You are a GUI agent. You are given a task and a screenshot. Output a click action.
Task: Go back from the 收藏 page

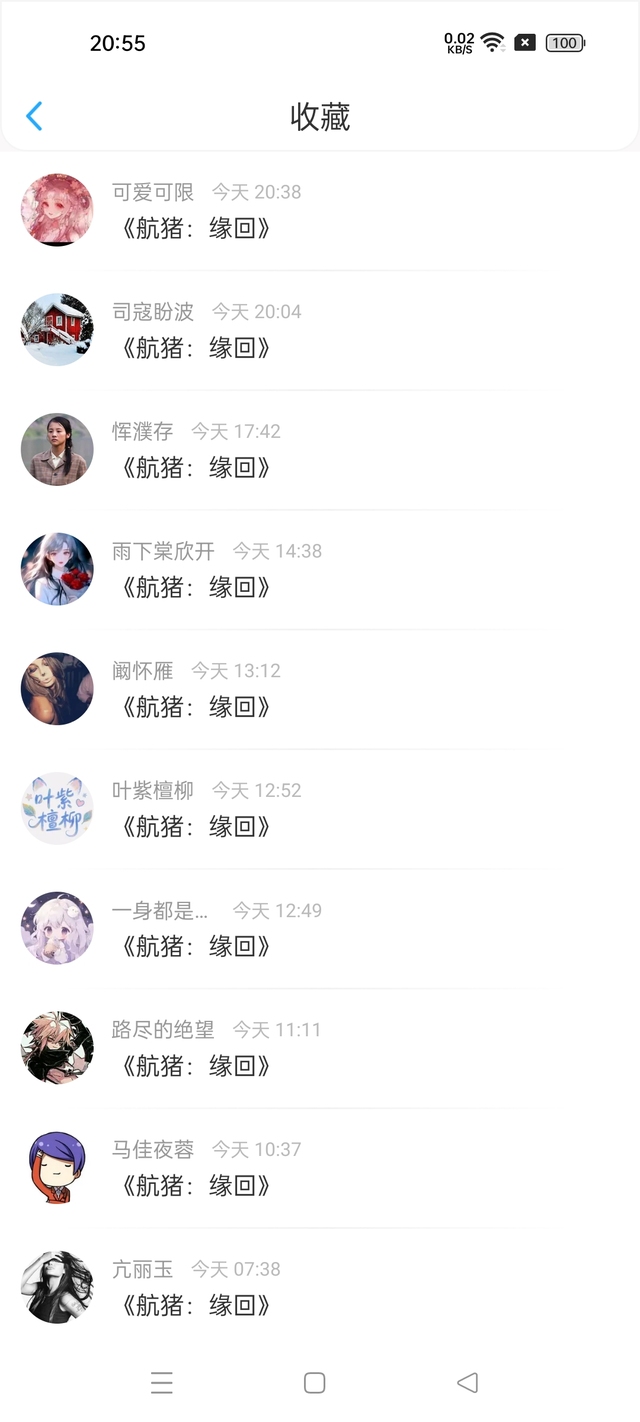[x=34, y=116]
